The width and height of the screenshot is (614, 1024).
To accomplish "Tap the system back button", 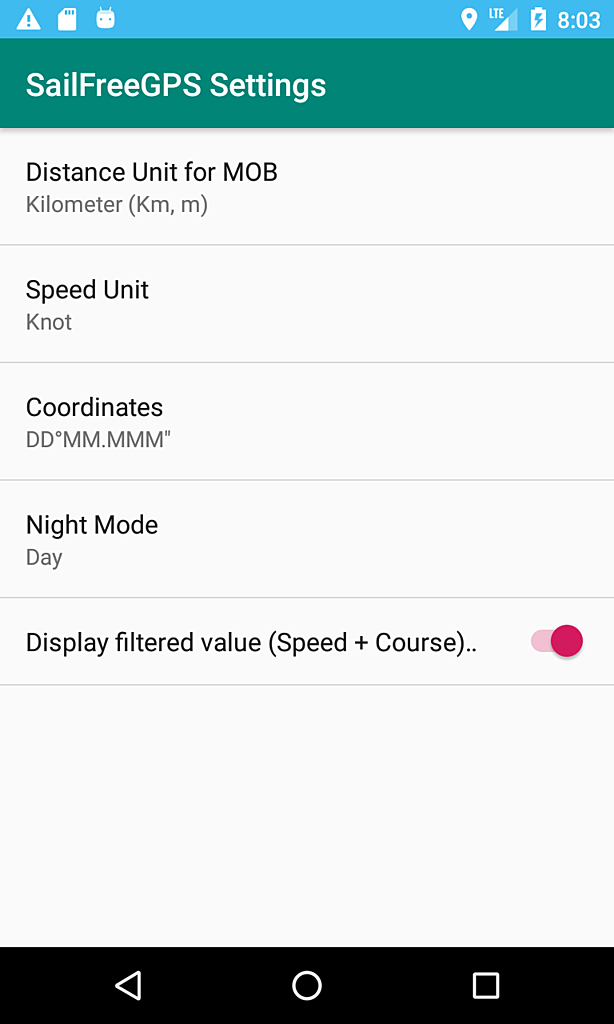I will pos(128,985).
